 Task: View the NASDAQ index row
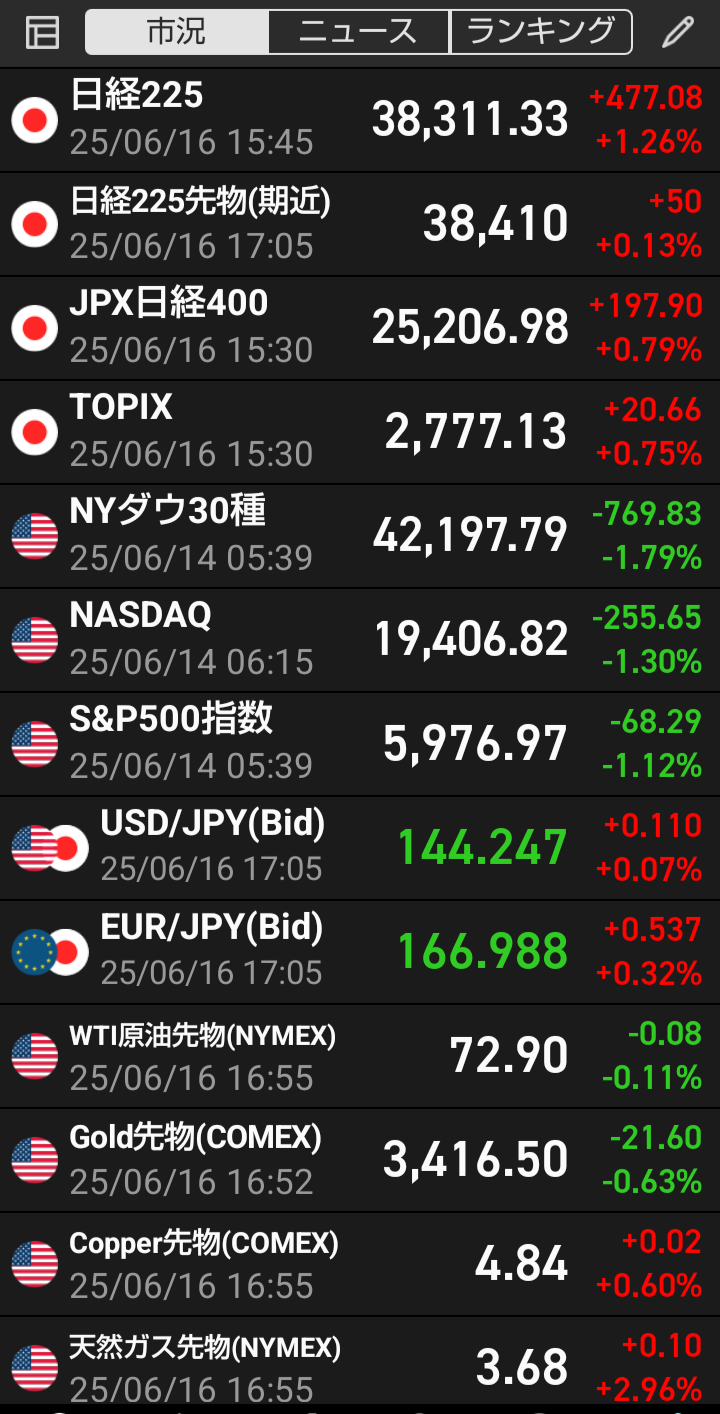click(360, 640)
